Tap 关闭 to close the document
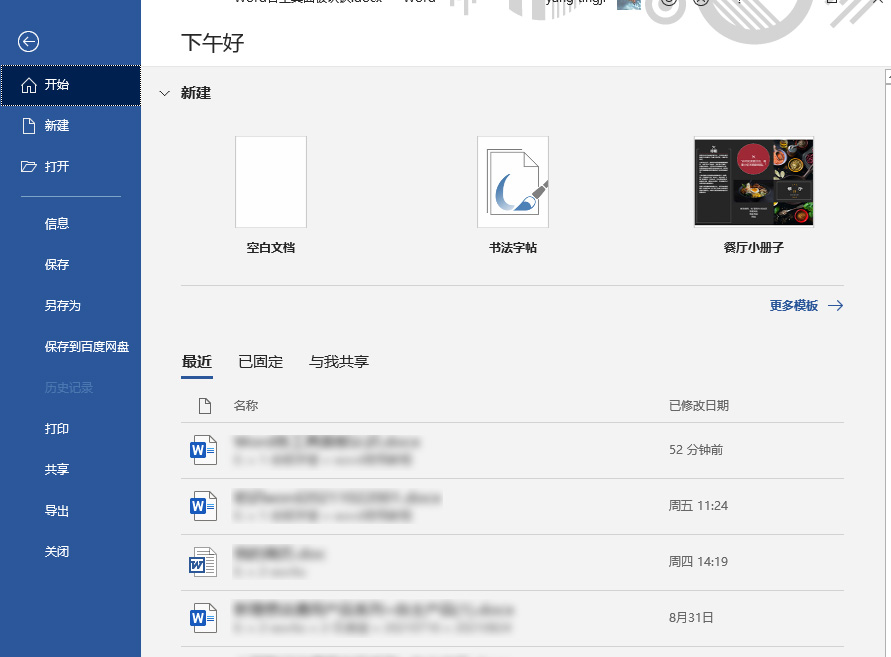The height and width of the screenshot is (657, 891). 57,552
